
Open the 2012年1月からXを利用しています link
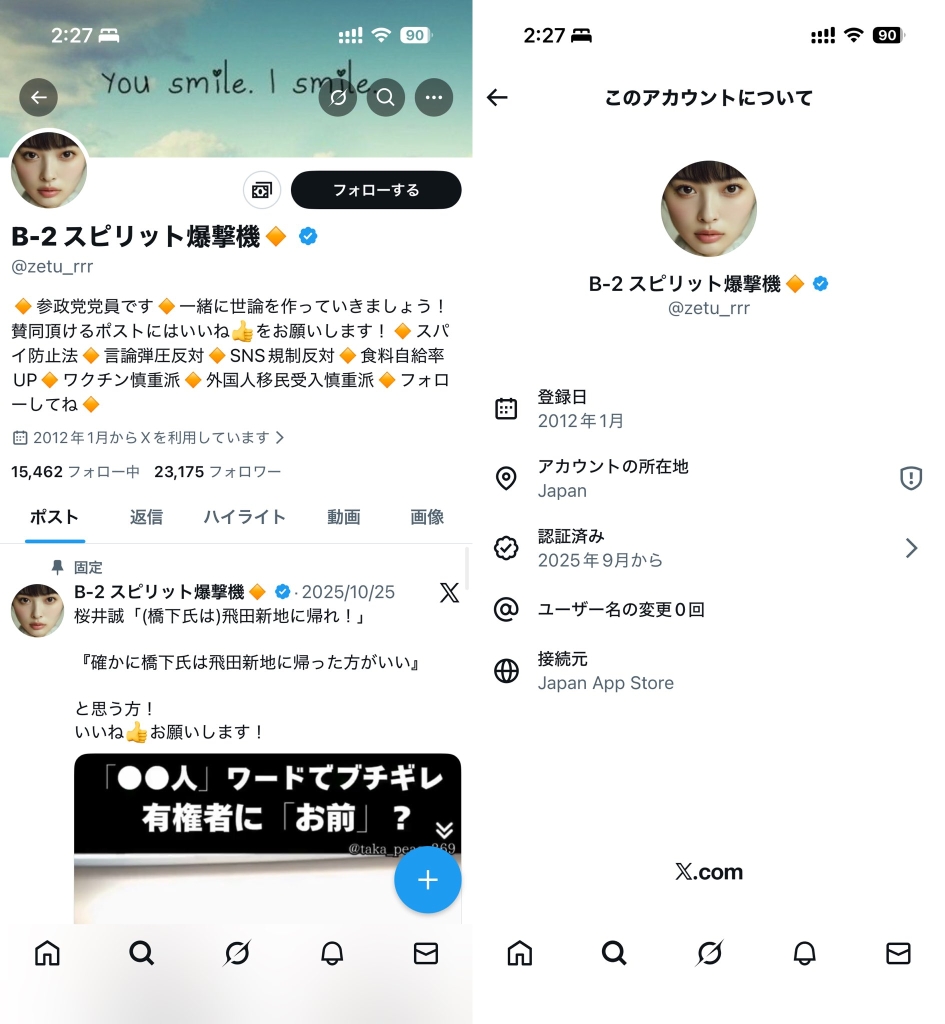tap(150, 438)
